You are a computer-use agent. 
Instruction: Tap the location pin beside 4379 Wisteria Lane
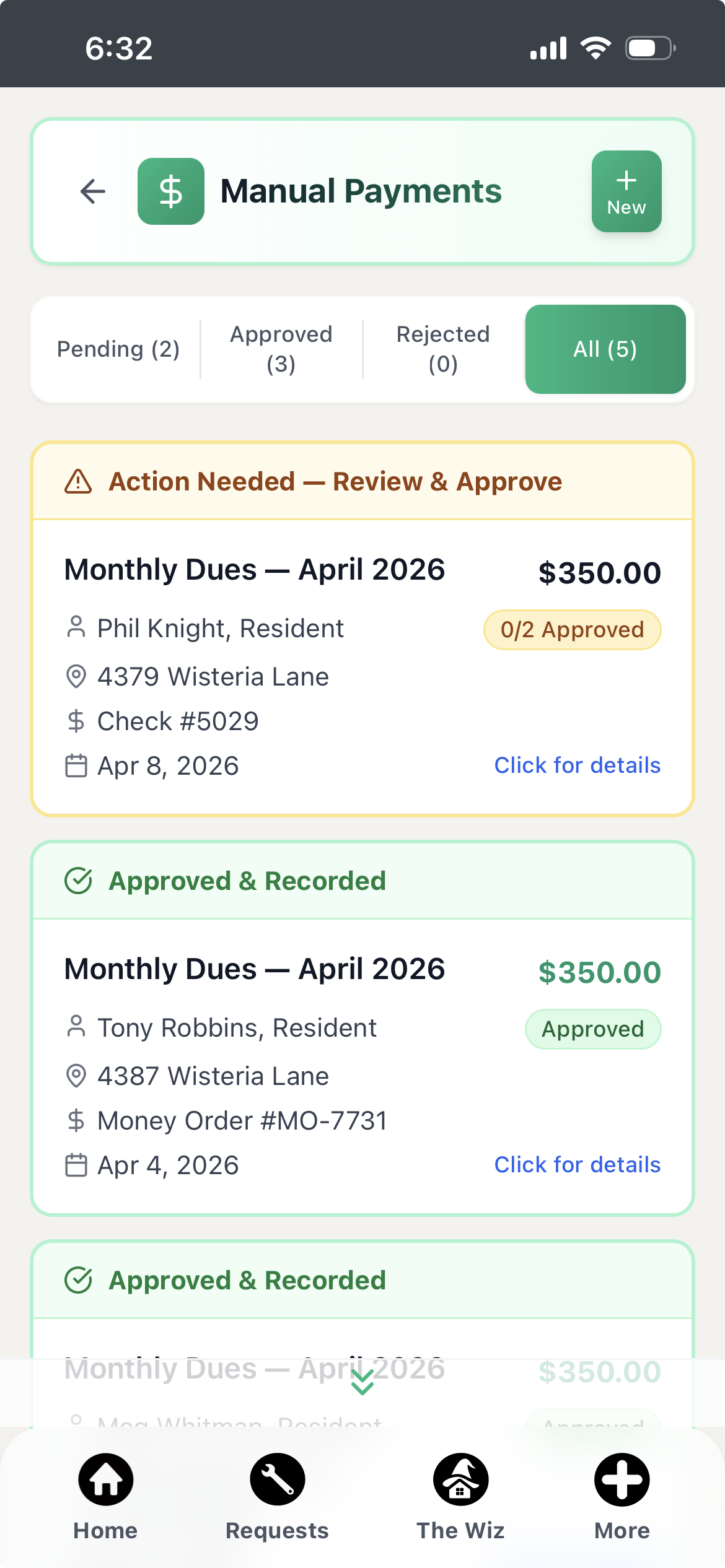(76, 676)
